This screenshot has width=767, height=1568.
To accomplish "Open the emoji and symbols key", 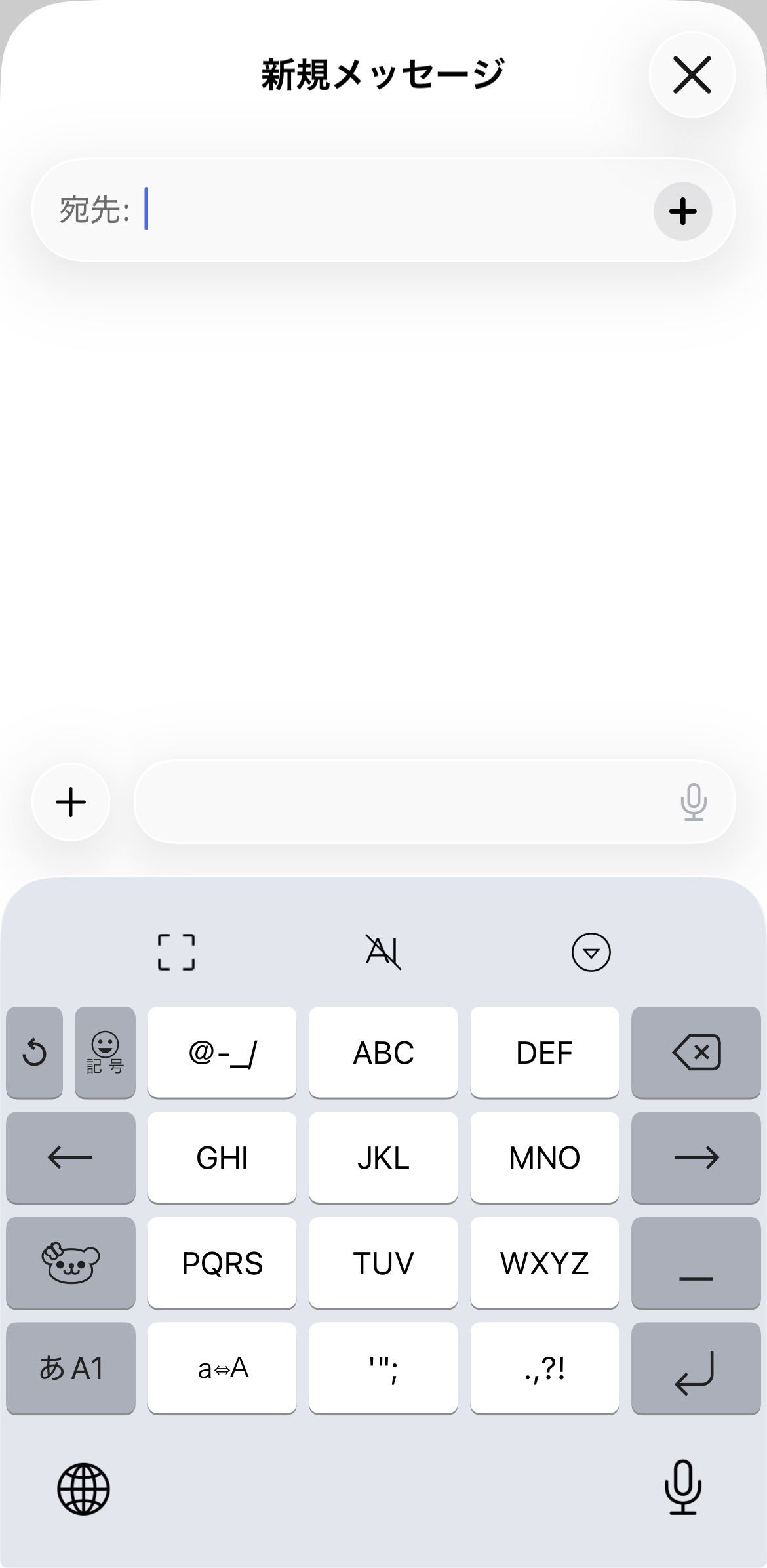I will tap(105, 1053).
